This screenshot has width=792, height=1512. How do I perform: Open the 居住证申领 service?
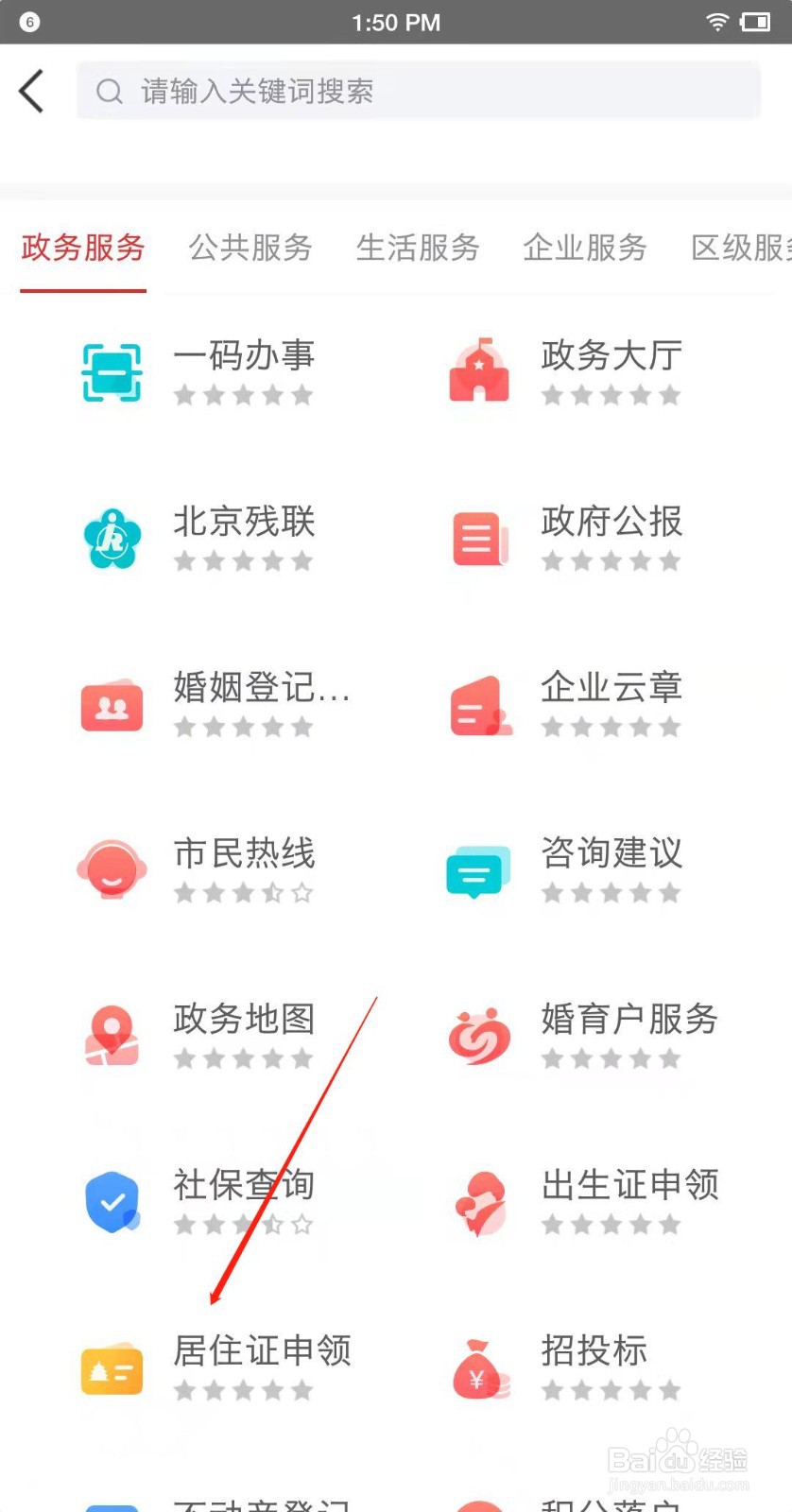pos(263,1351)
